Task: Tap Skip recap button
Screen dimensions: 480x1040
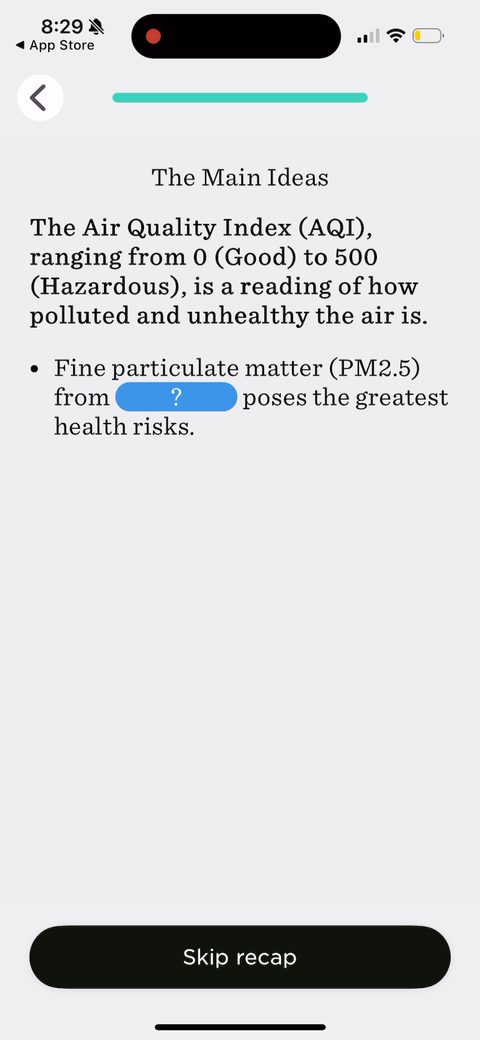Action: [x=240, y=957]
